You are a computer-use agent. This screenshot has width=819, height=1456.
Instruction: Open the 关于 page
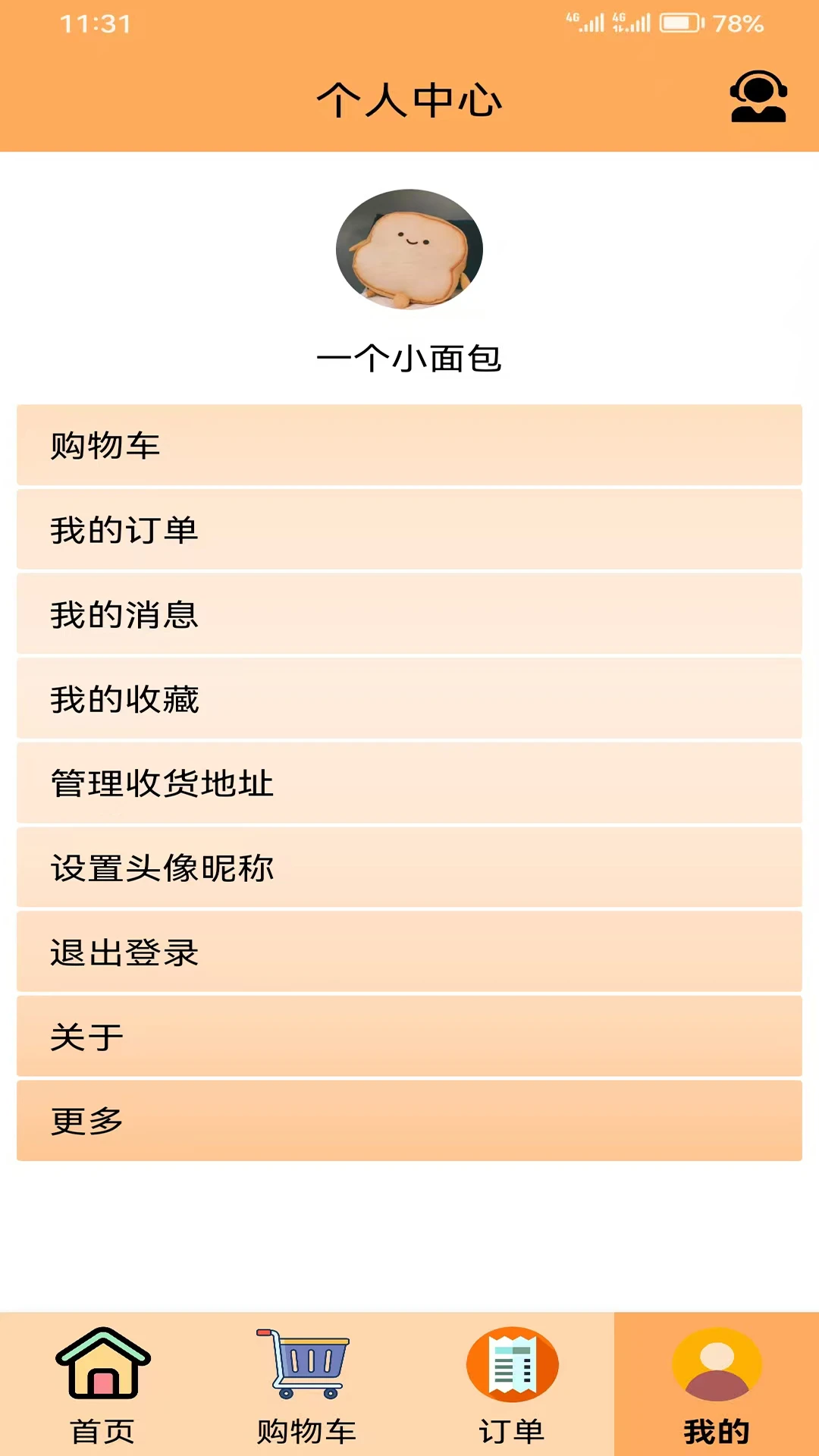point(409,1036)
